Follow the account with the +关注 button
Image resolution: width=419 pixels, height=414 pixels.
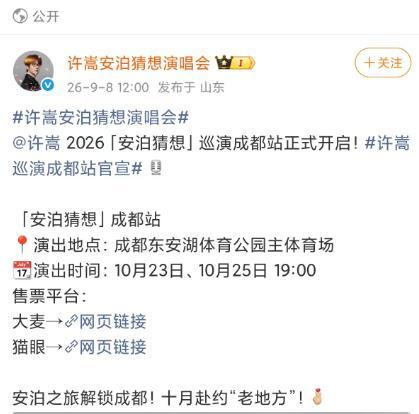(383, 63)
